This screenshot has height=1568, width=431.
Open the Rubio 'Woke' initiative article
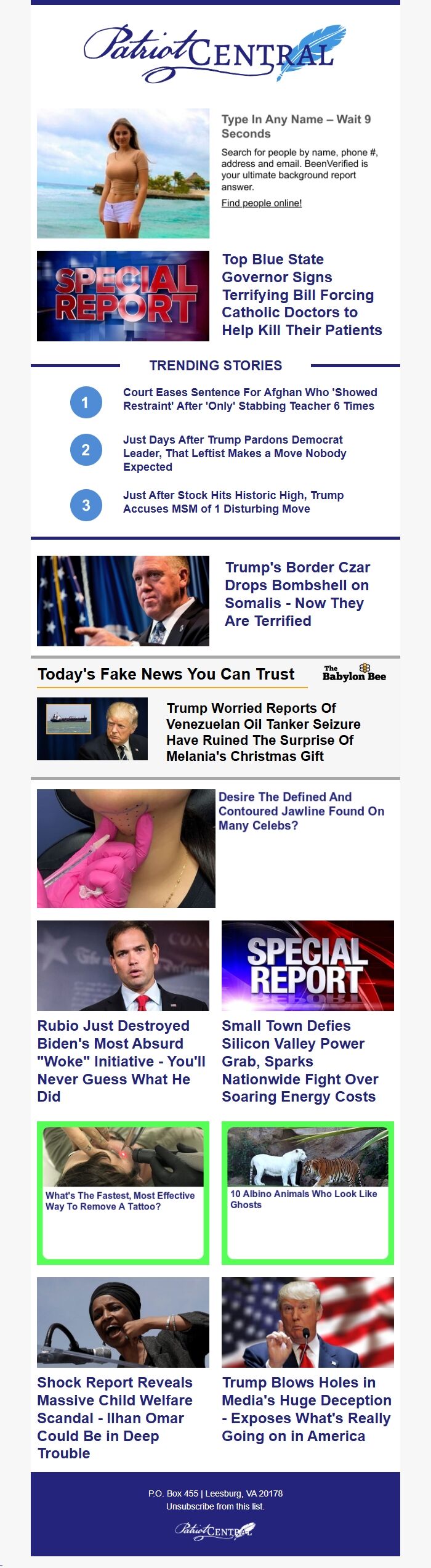coord(121,1061)
